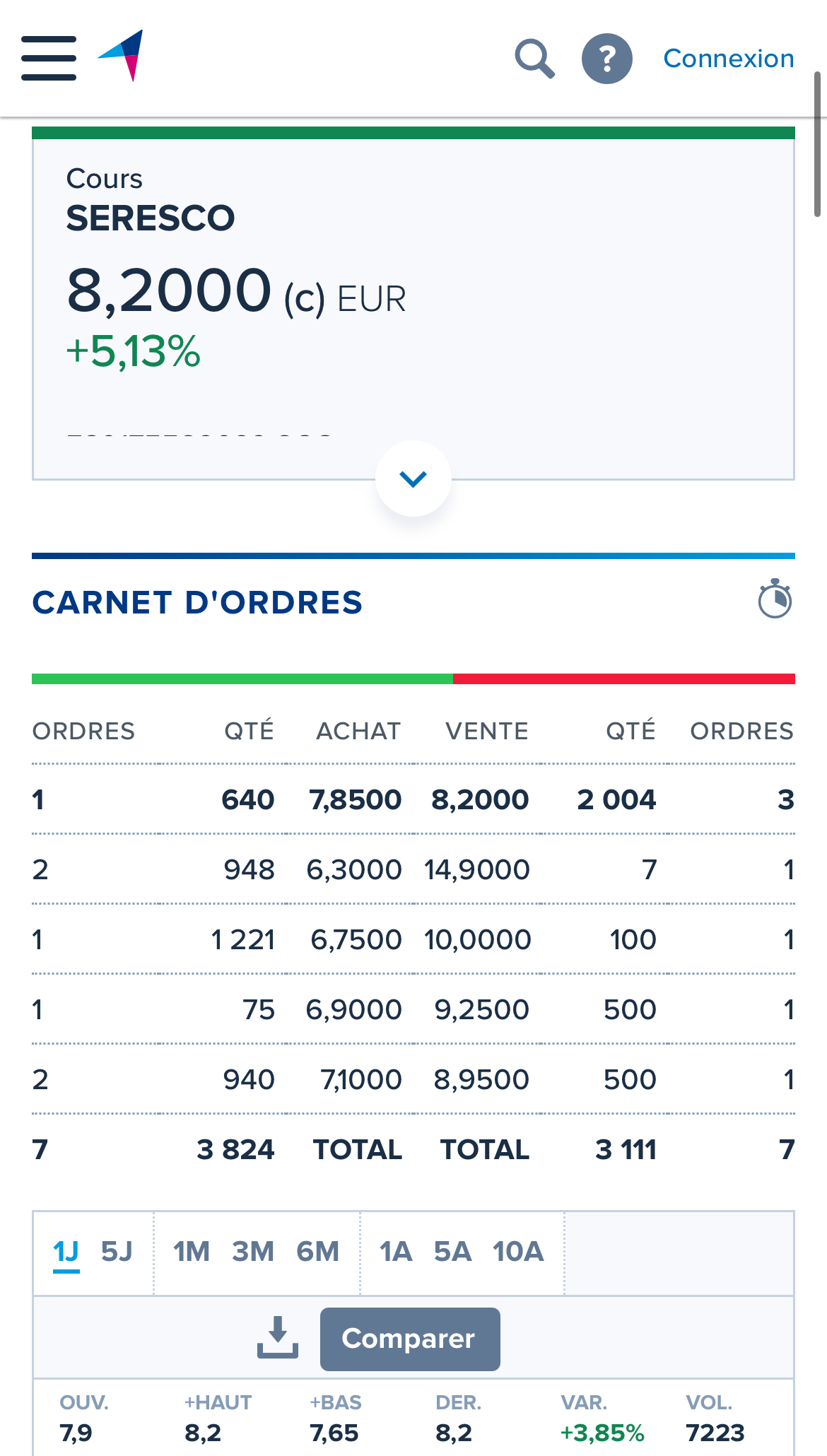Download the chart data
Image resolution: width=827 pixels, height=1456 pixels.
(x=278, y=1337)
